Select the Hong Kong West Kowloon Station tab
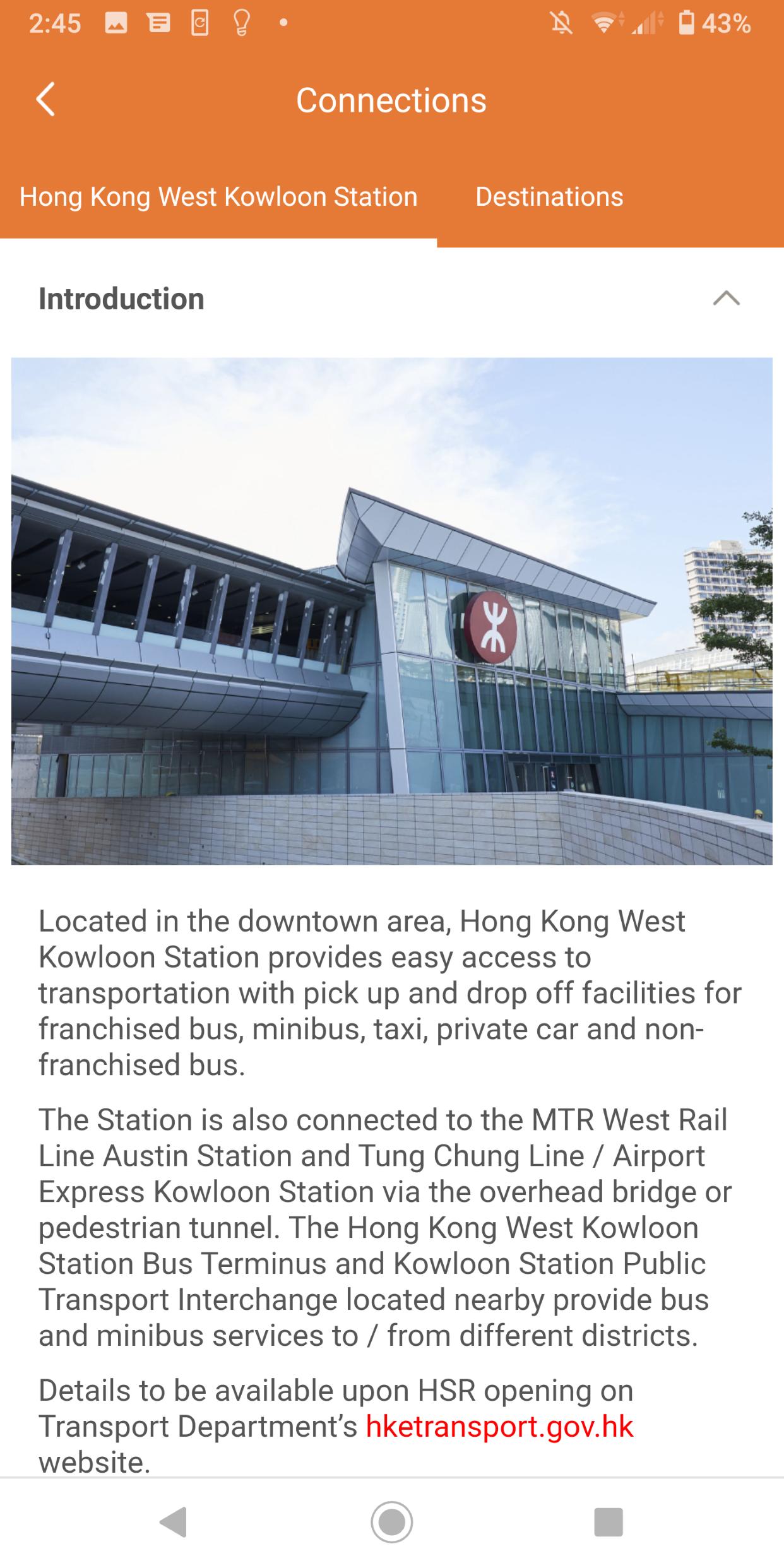This screenshot has height=1568, width=784. [218, 197]
